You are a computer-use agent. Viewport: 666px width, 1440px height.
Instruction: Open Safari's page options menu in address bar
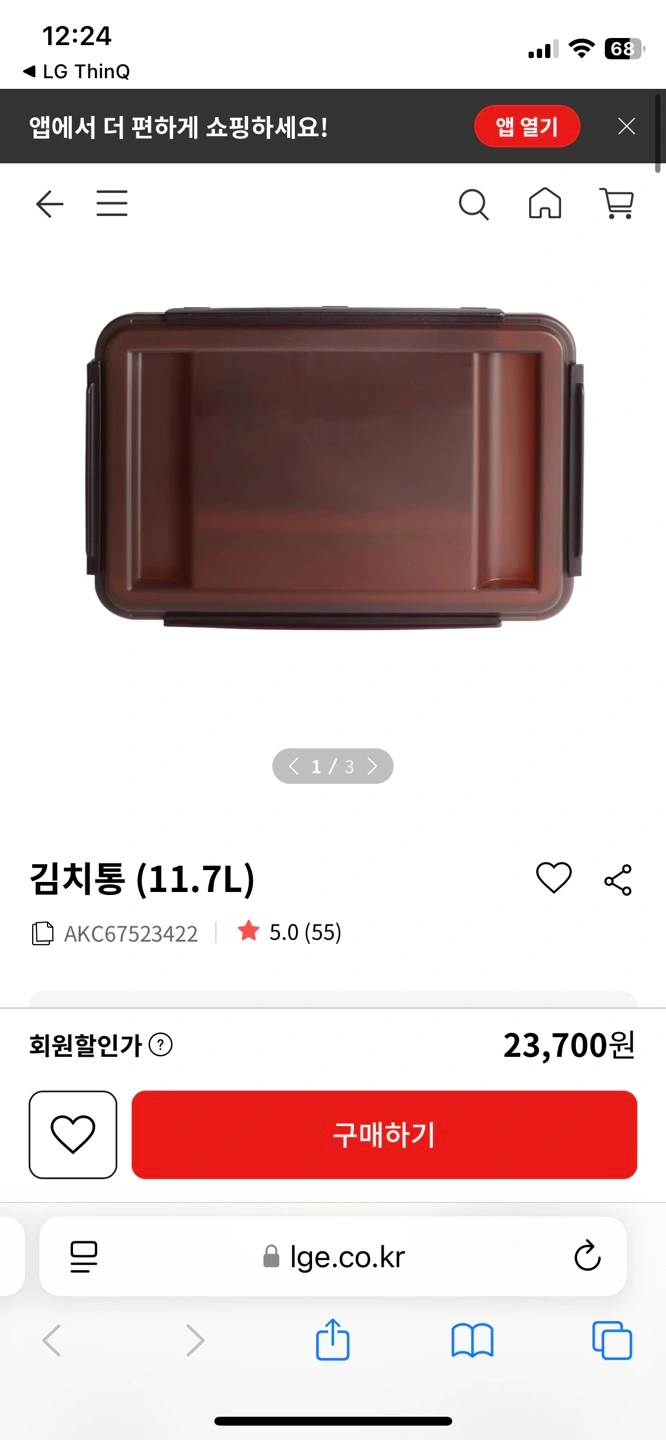click(x=84, y=1257)
